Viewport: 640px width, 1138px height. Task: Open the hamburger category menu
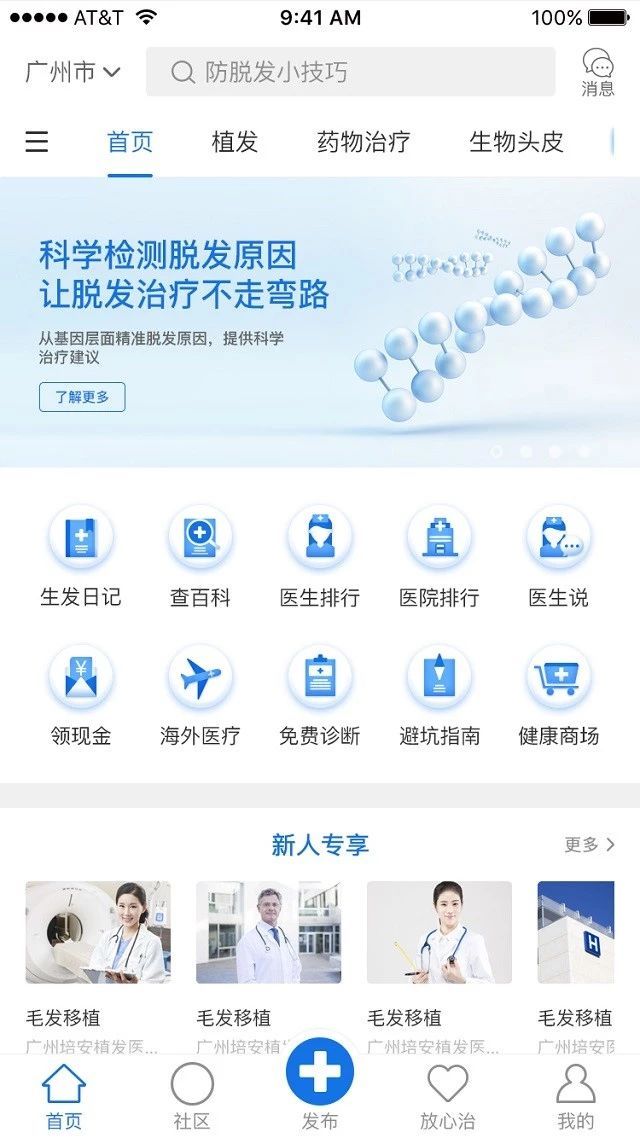coord(37,141)
